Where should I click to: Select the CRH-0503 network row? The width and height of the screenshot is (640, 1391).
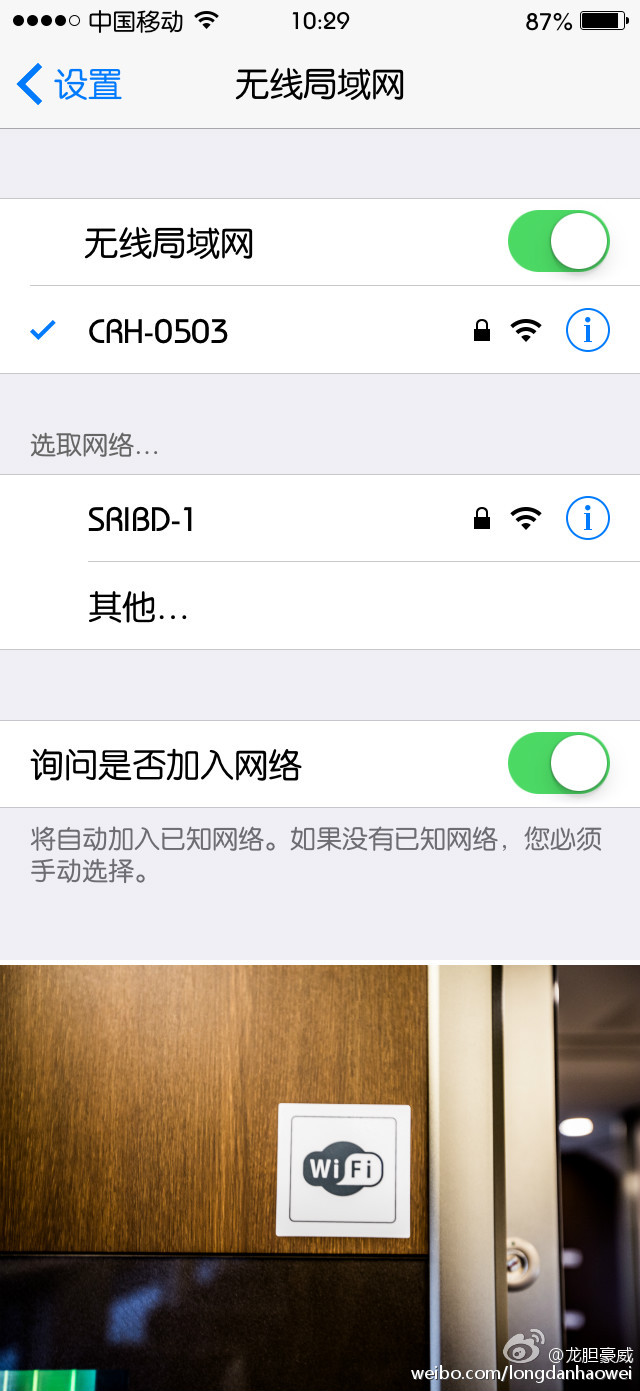(320, 330)
